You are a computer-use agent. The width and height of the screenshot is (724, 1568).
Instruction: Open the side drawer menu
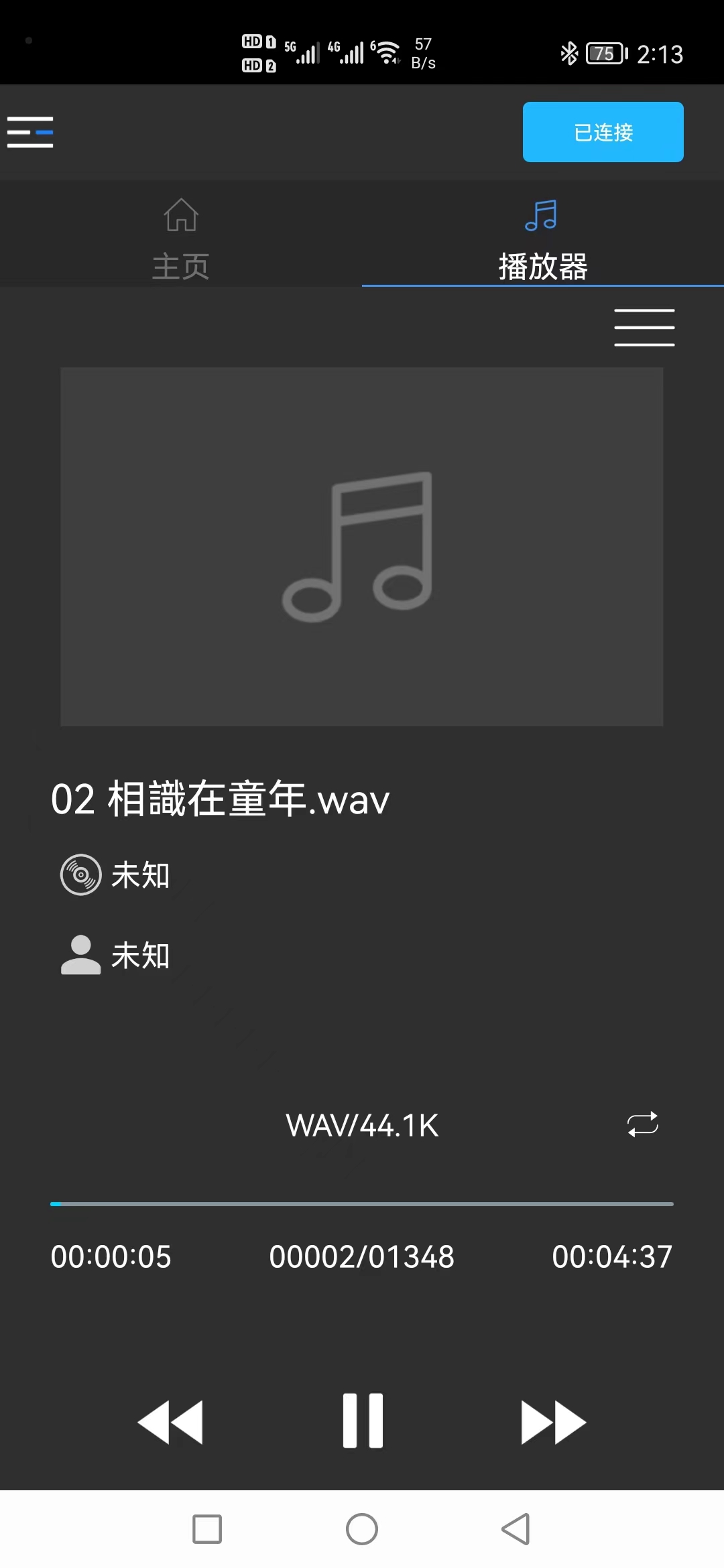[30, 132]
